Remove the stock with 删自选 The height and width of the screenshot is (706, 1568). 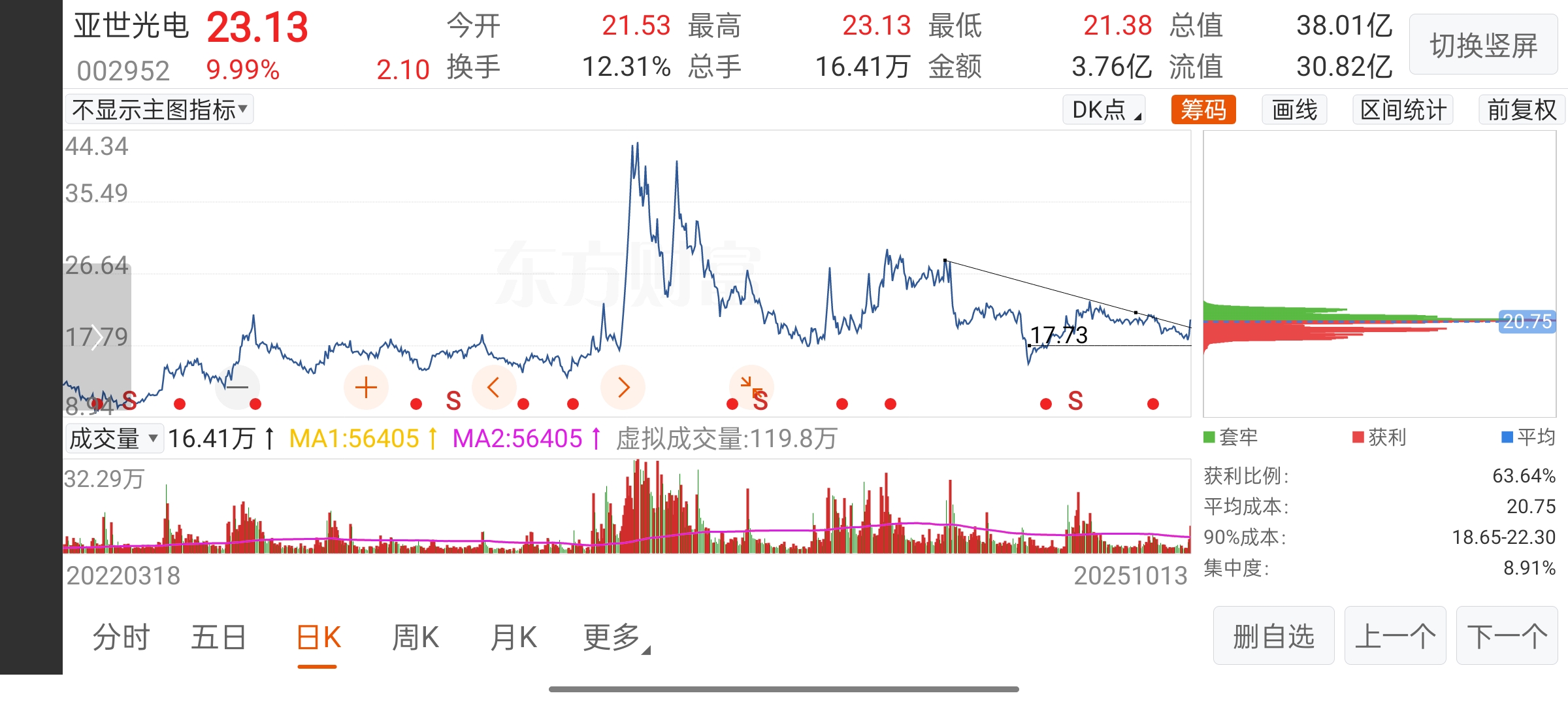click(x=1273, y=635)
